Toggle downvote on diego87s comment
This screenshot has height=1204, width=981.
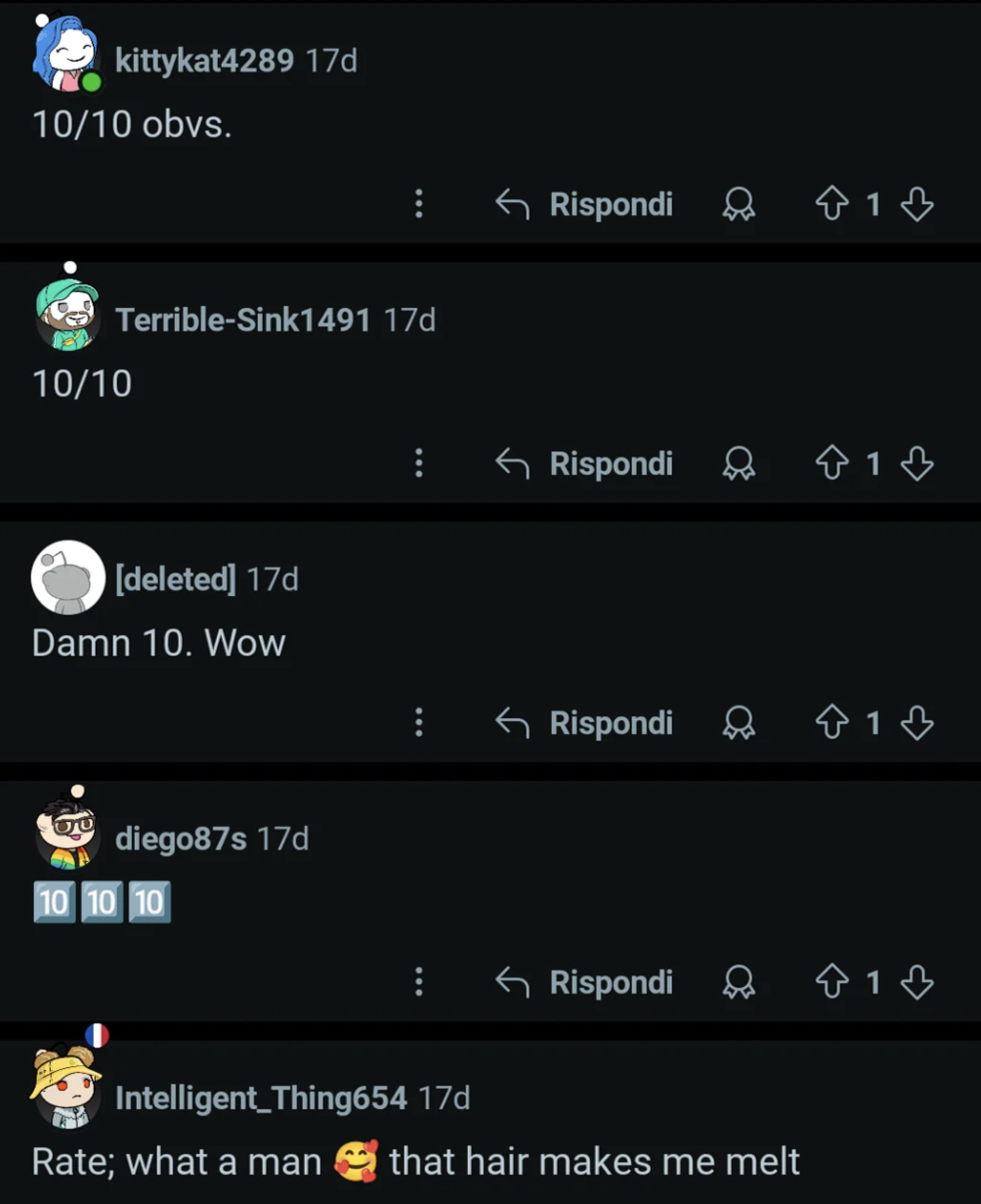[918, 983]
